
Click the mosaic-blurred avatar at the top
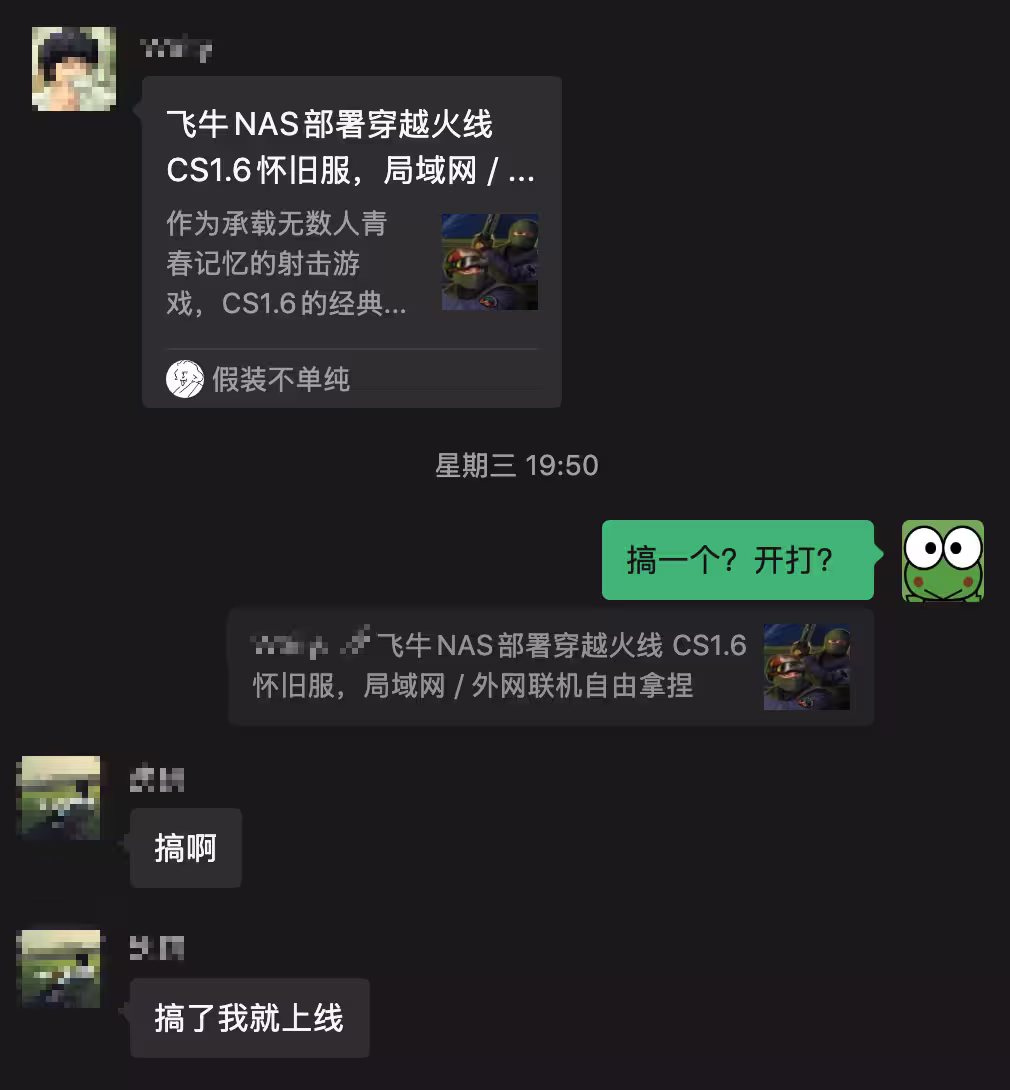tap(73, 70)
